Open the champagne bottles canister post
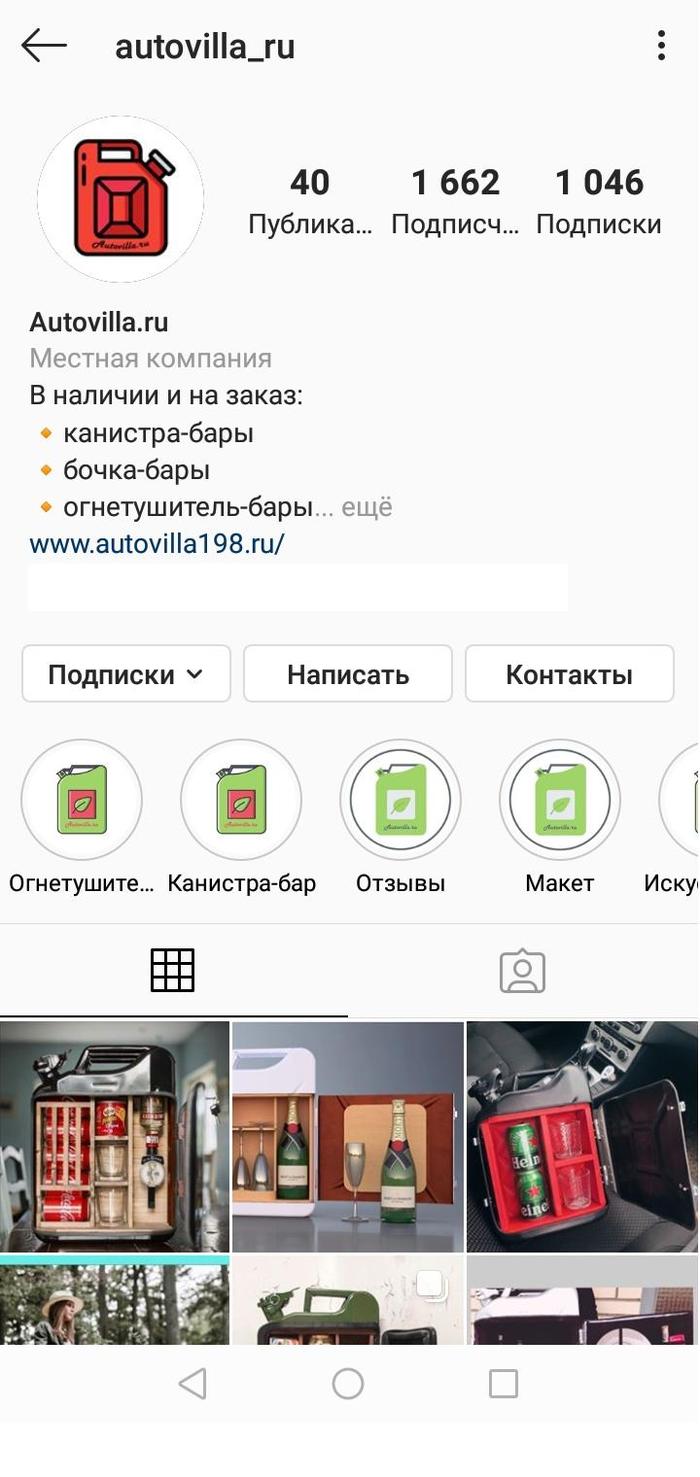 [x=348, y=1136]
